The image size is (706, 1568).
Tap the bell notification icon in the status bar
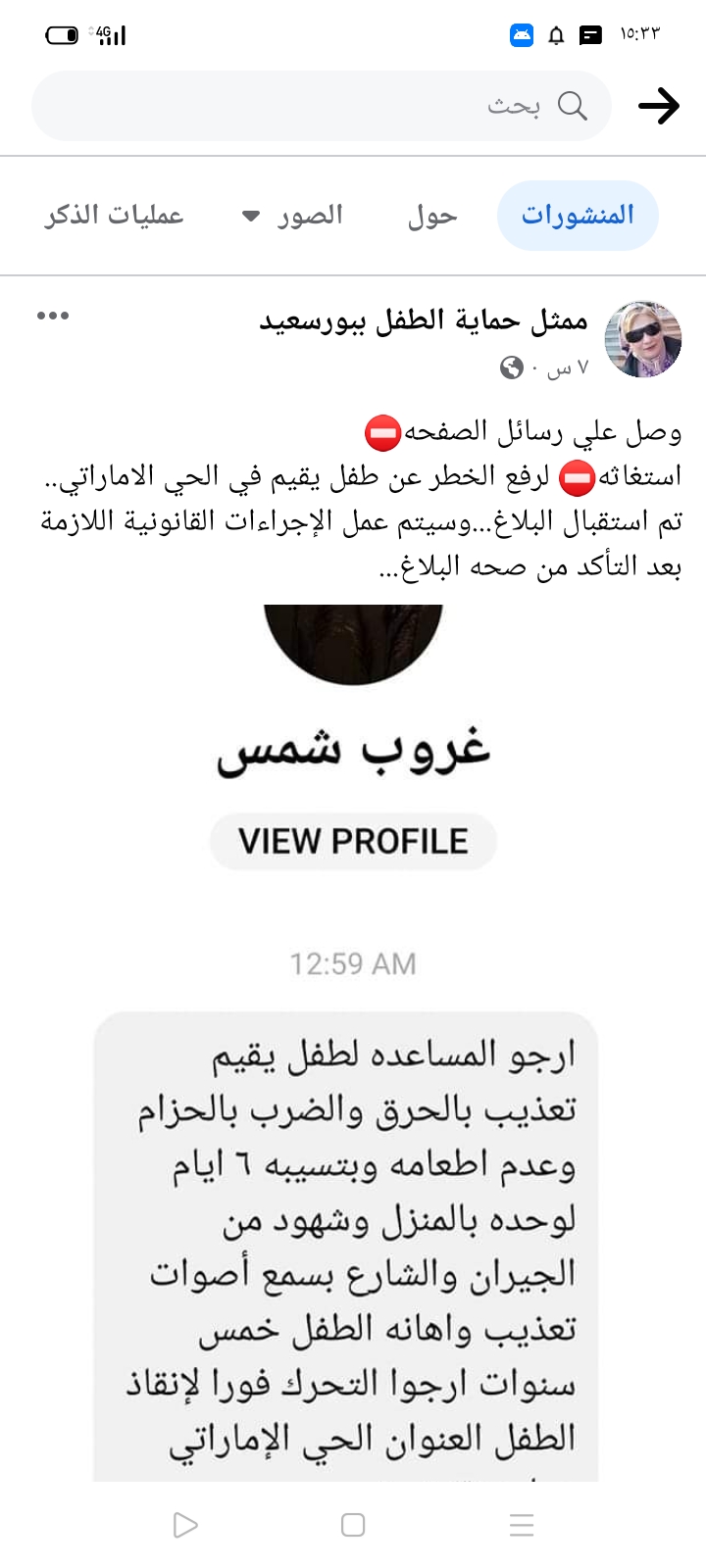point(555,35)
